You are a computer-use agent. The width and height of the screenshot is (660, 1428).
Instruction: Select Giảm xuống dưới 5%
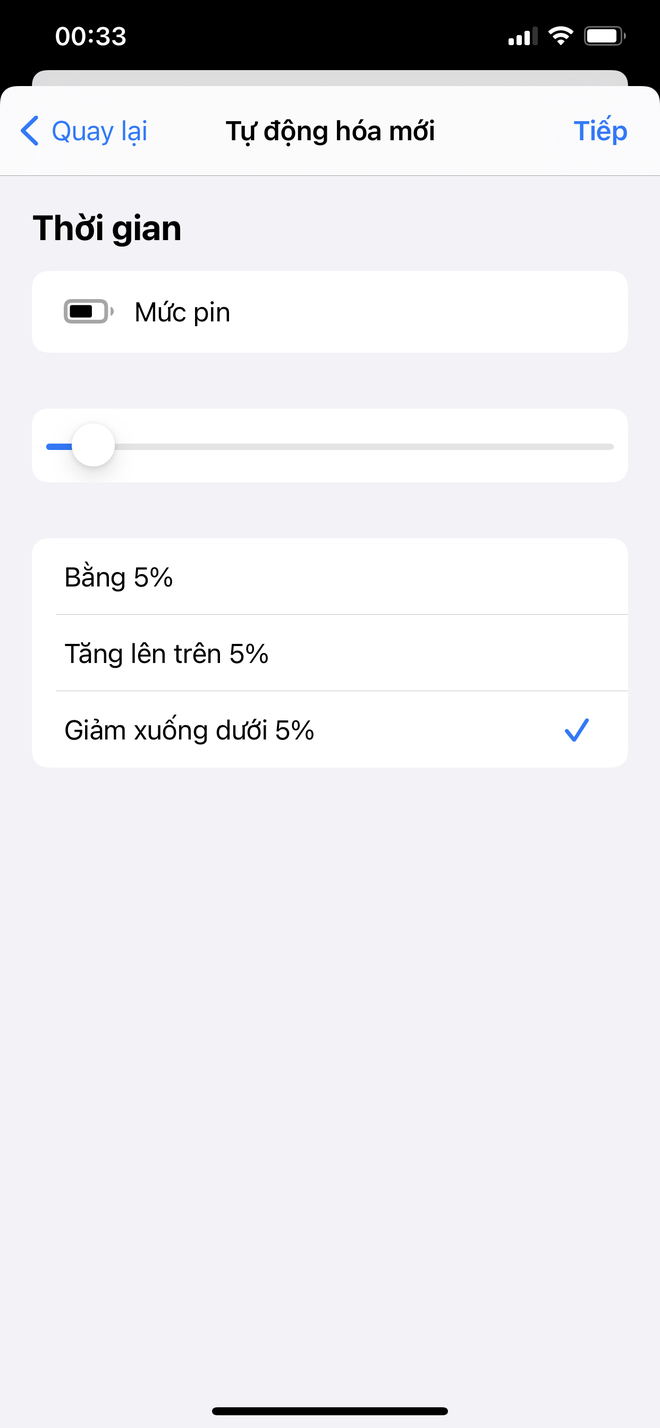(x=330, y=731)
